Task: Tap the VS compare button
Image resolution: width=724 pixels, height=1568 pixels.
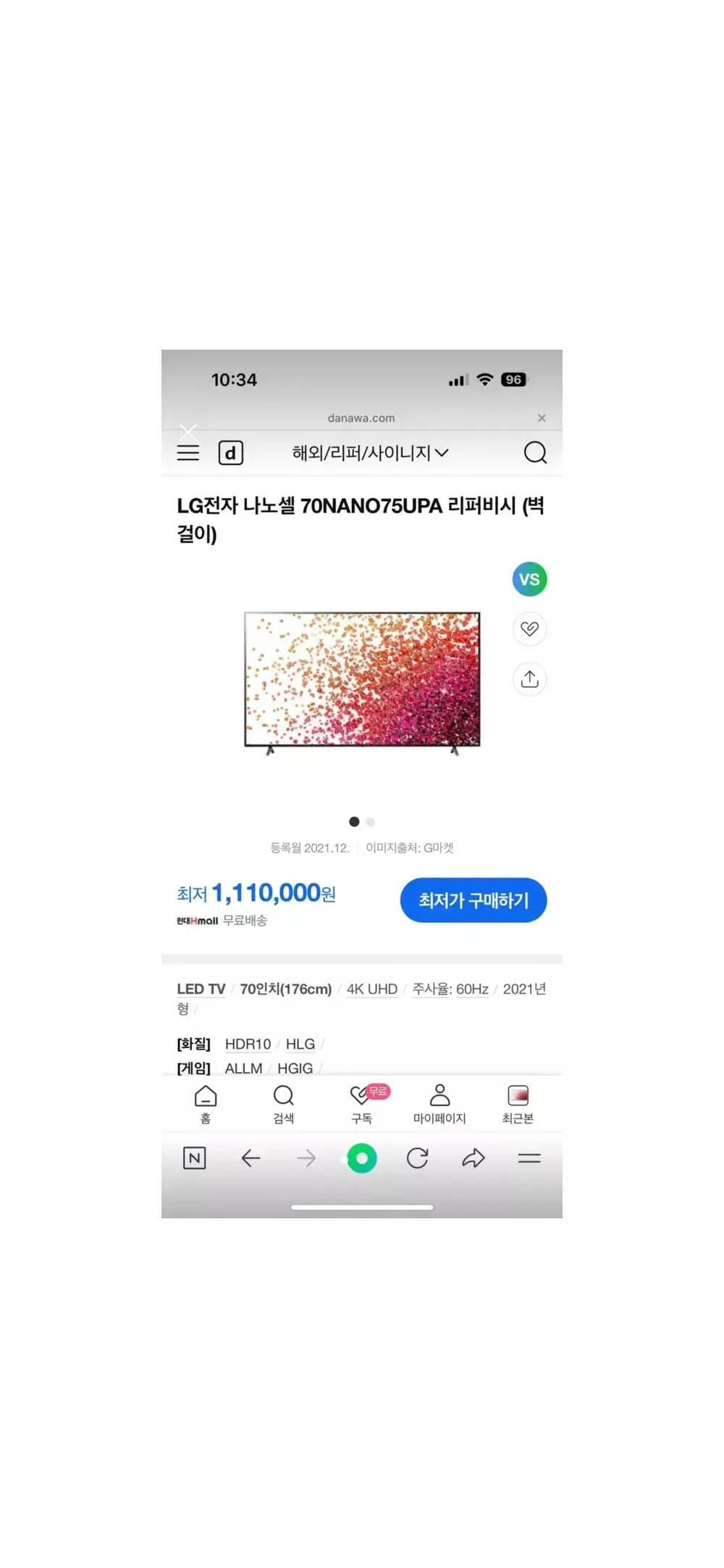Action: 529,579
